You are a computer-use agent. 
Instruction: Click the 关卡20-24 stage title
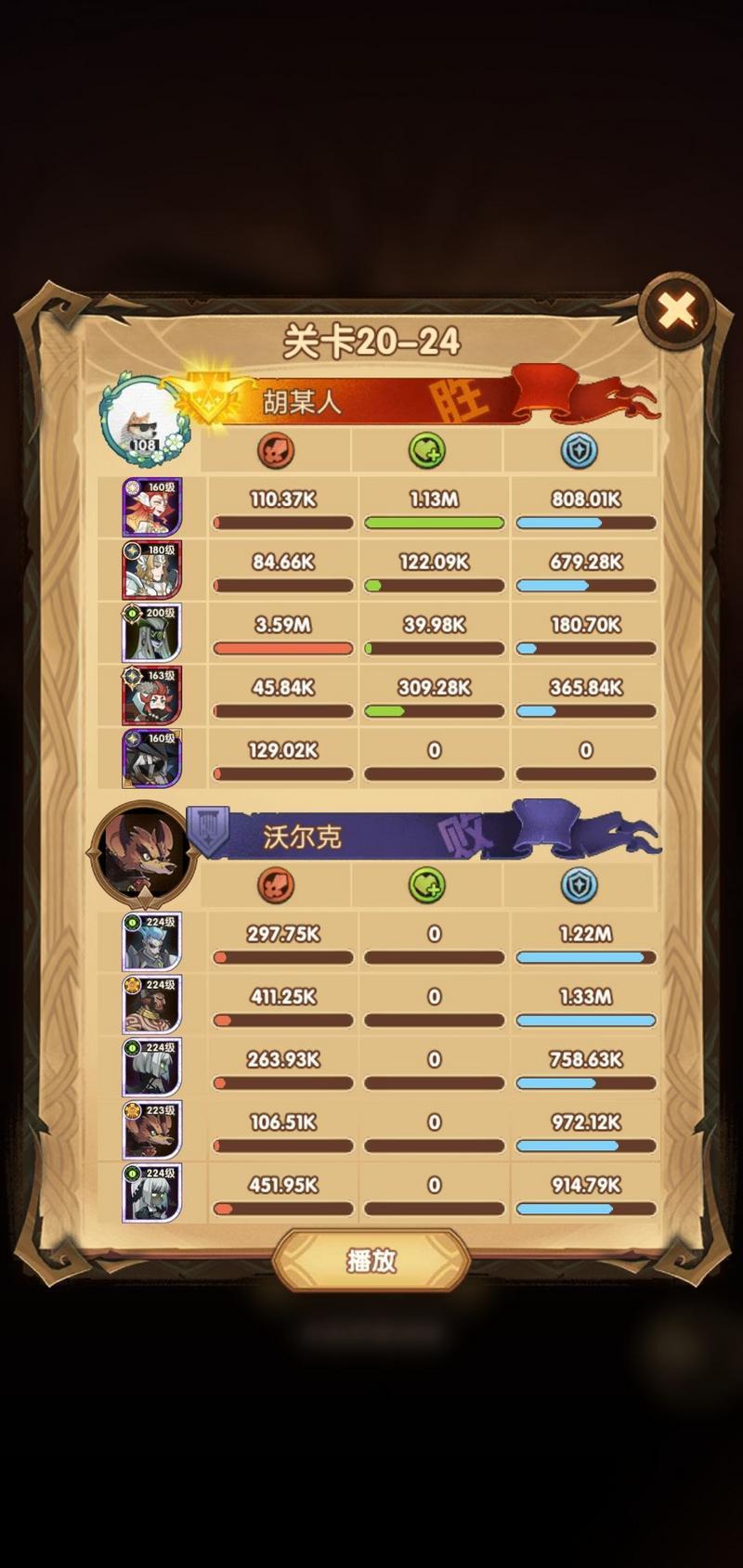(371, 340)
